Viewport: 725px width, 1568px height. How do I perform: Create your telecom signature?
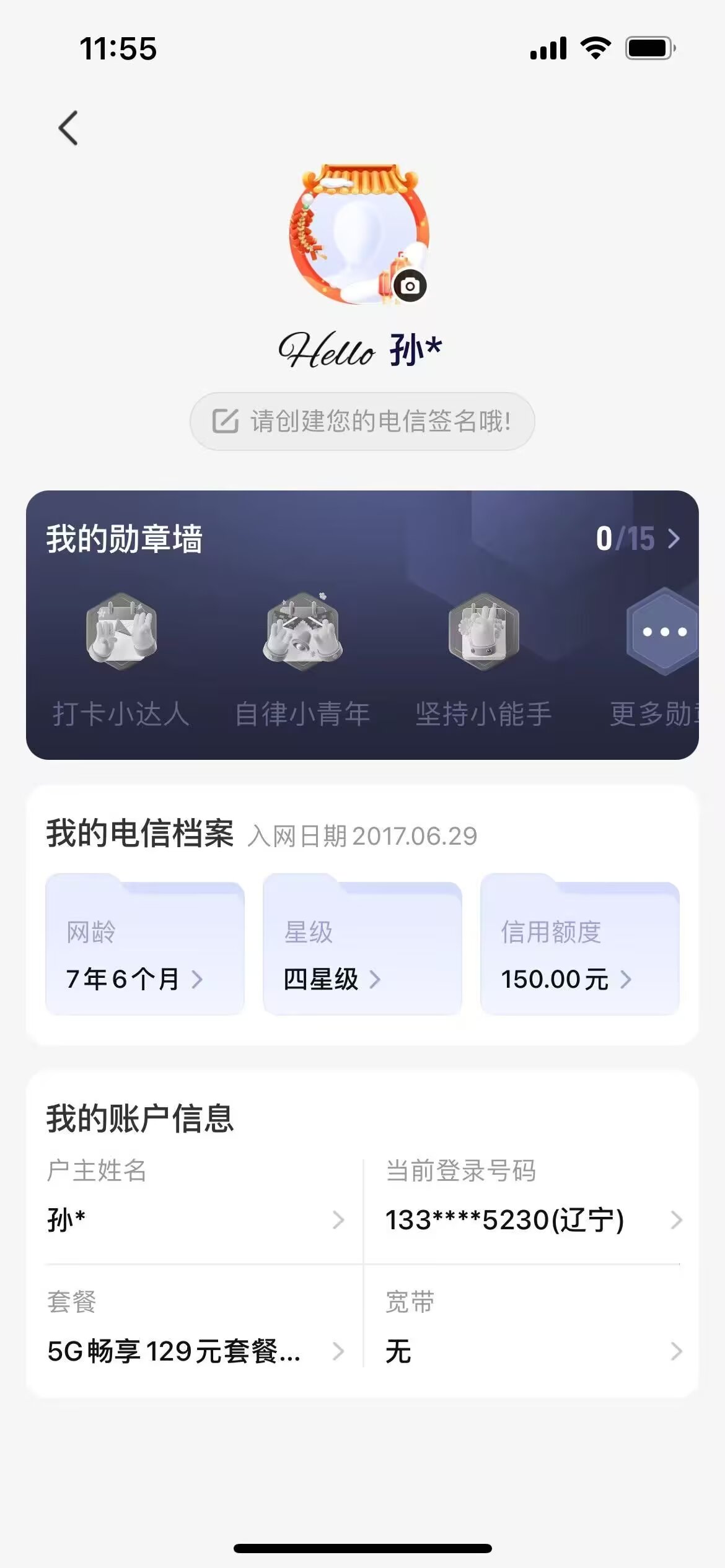[x=362, y=421]
